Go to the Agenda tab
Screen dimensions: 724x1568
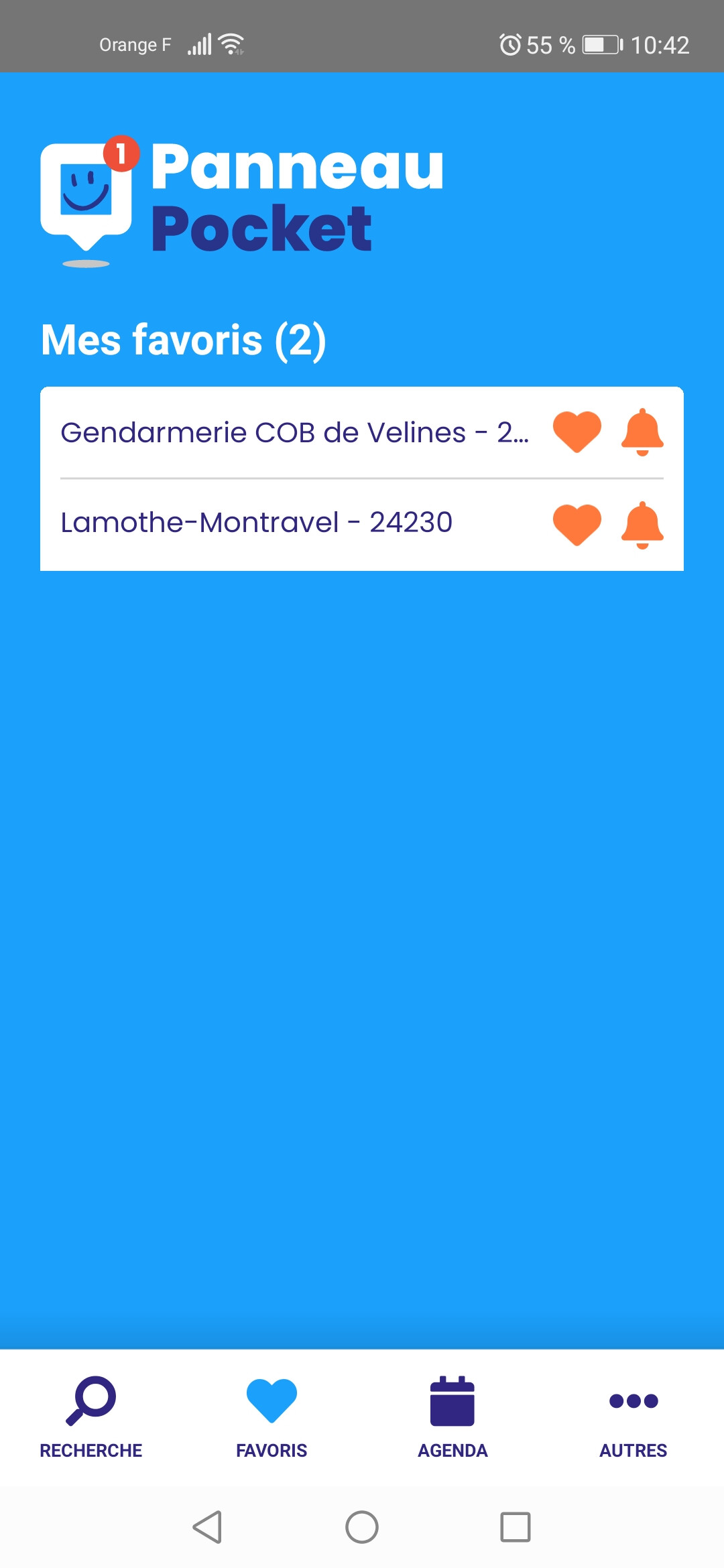click(452, 1418)
